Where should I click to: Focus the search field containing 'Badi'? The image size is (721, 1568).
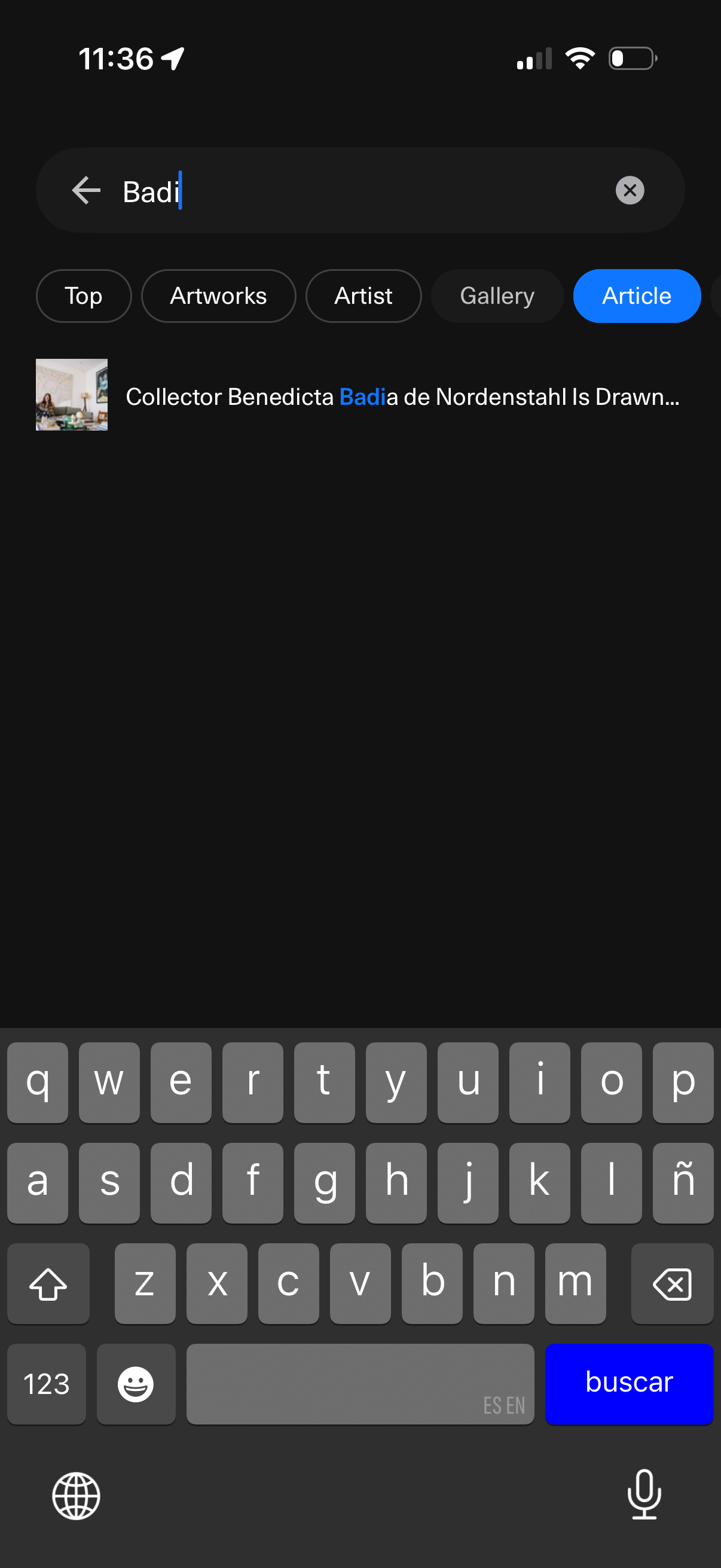[x=365, y=191]
